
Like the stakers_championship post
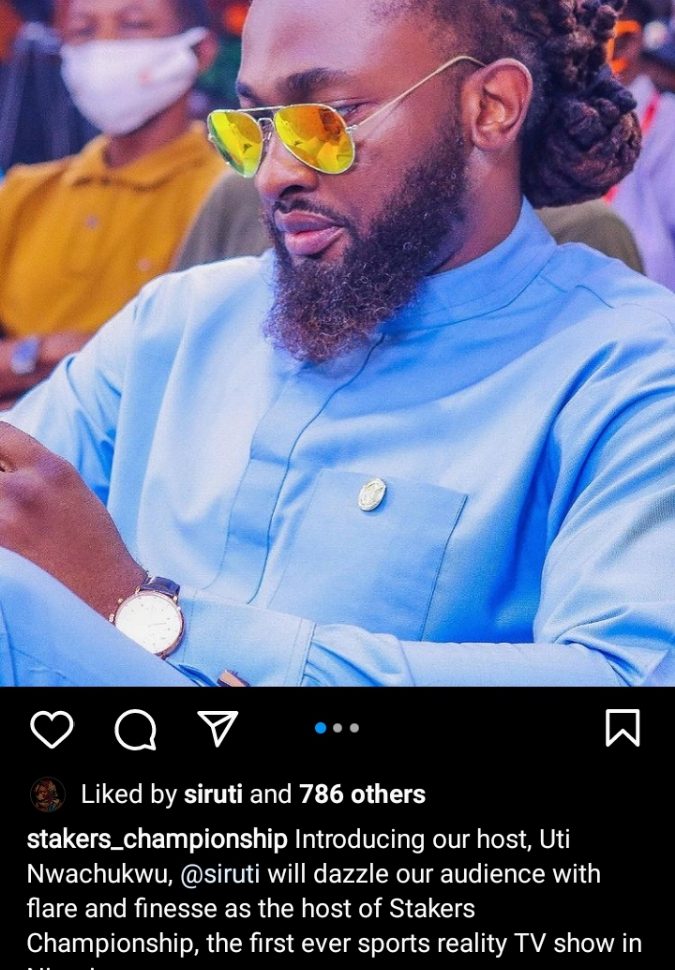click(x=51, y=729)
